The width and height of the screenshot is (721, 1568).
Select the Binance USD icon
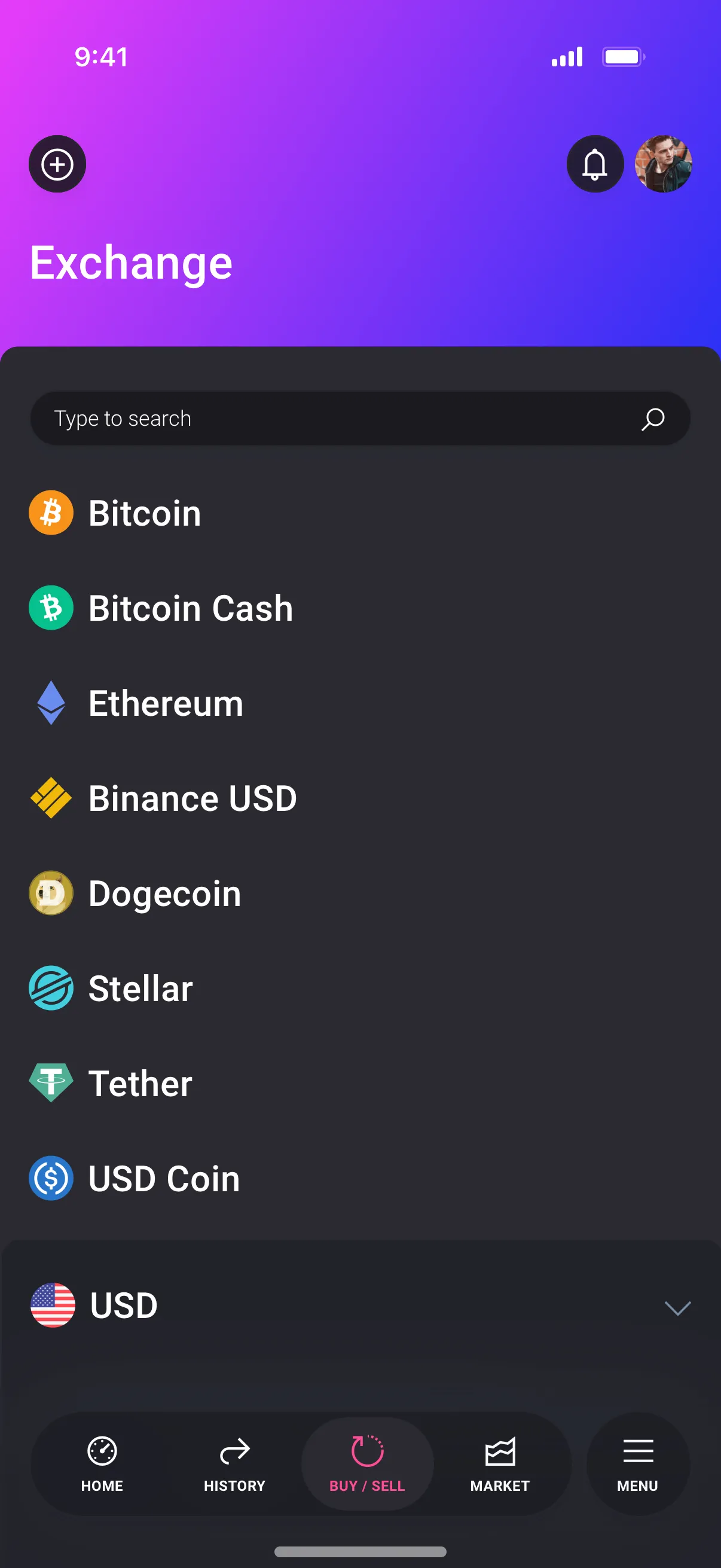(x=51, y=798)
